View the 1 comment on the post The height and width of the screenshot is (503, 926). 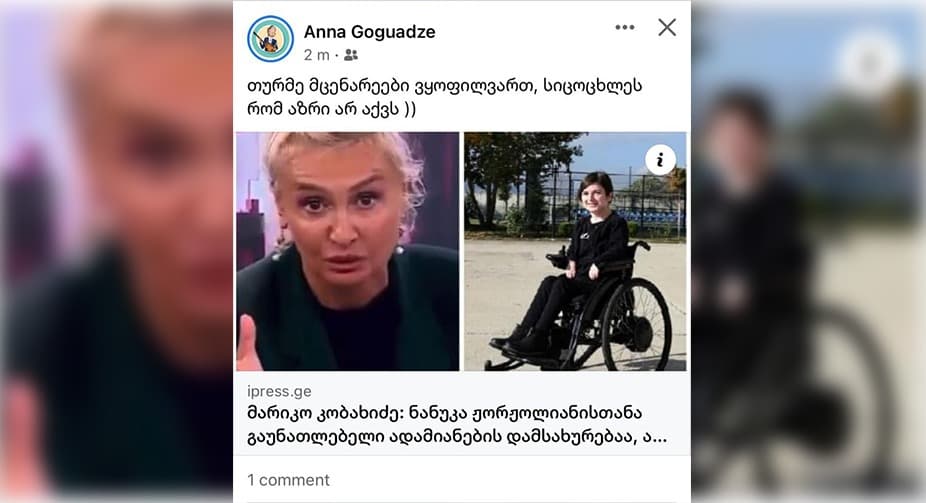click(x=288, y=480)
